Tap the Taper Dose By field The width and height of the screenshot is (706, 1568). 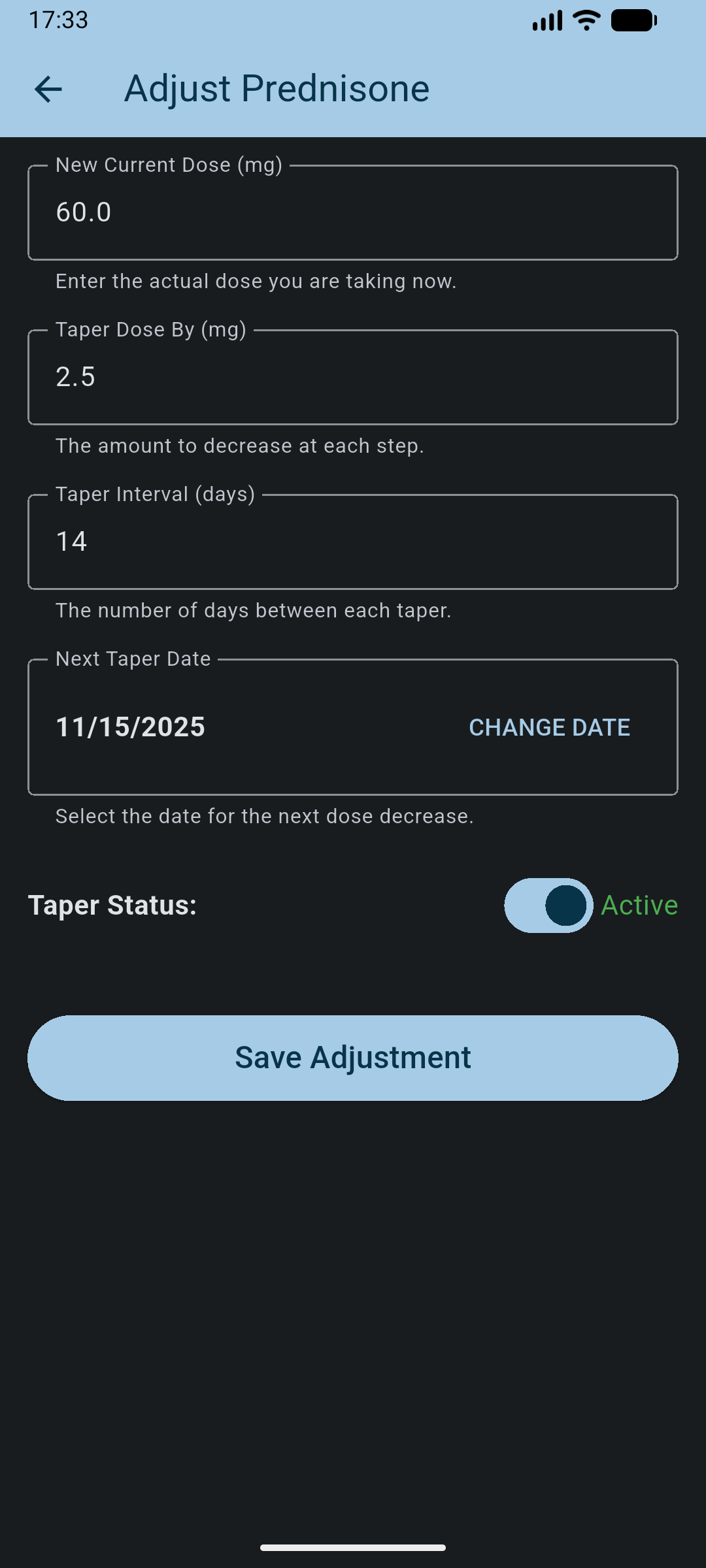coord(353,378)
